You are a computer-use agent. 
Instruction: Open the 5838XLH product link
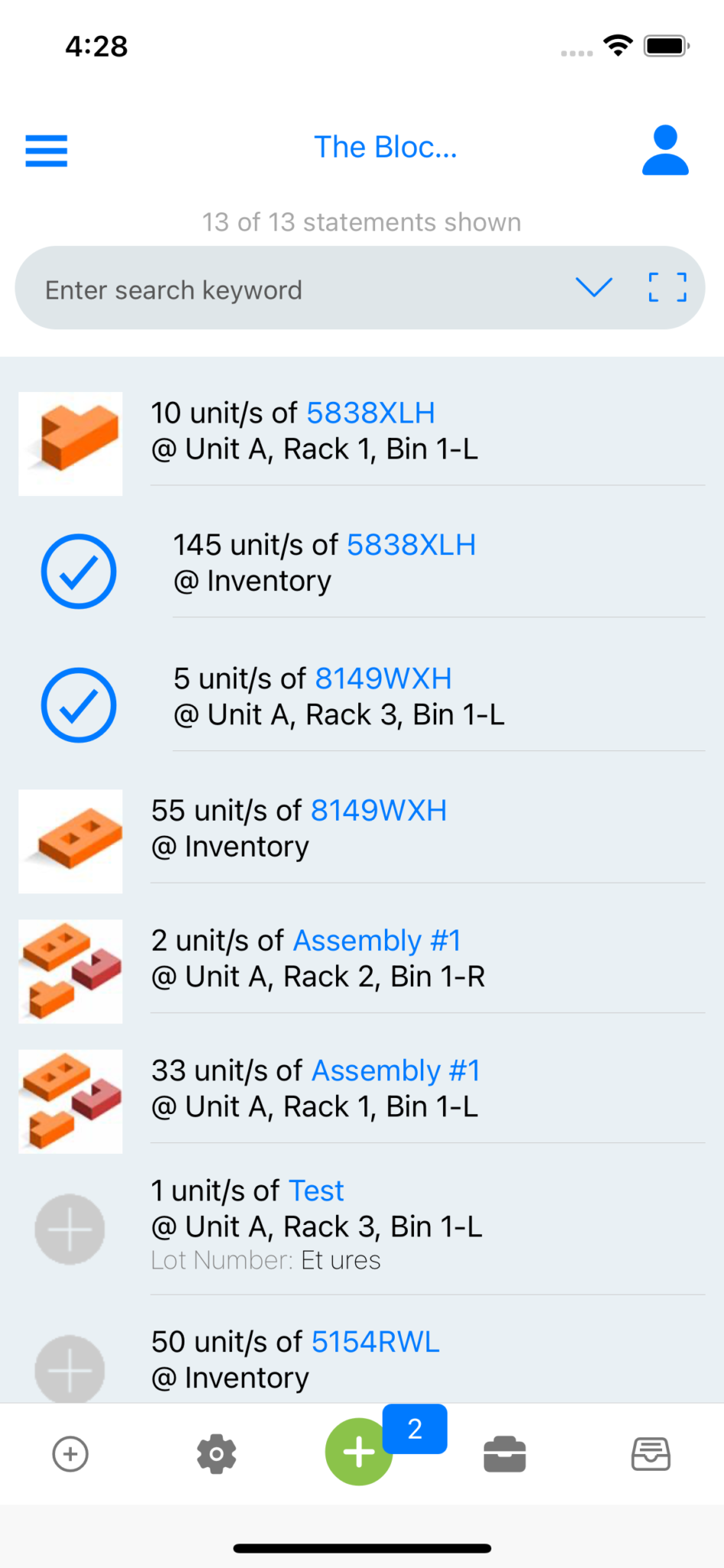tap(370, 413)
